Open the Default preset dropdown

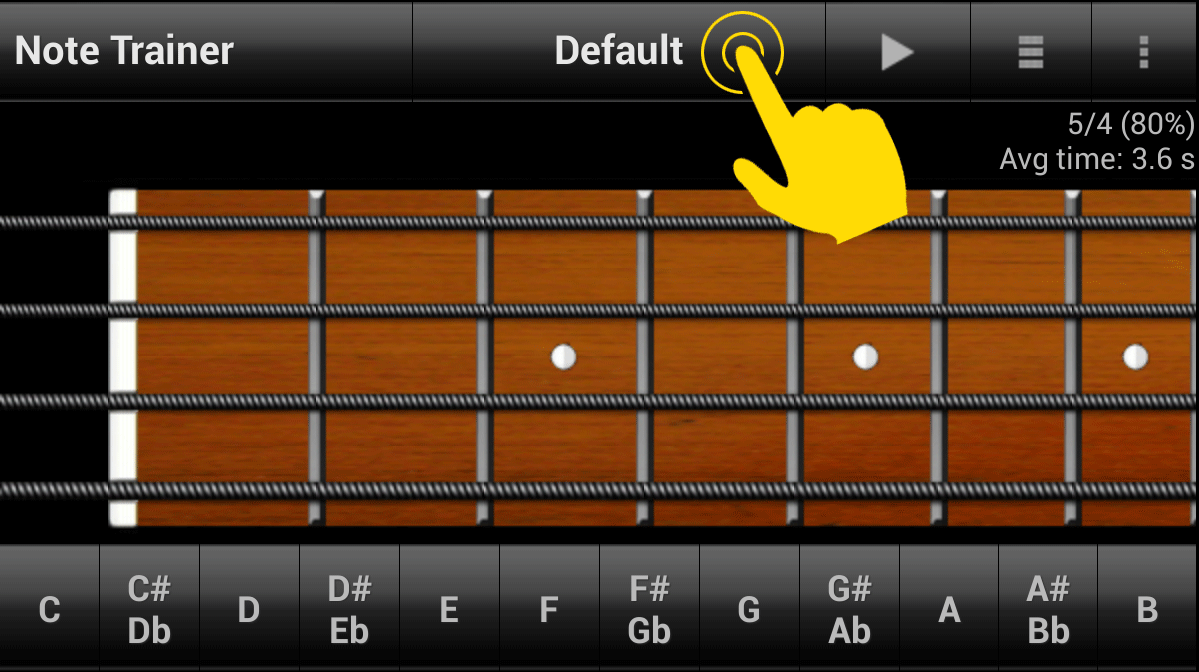point(618,51)
